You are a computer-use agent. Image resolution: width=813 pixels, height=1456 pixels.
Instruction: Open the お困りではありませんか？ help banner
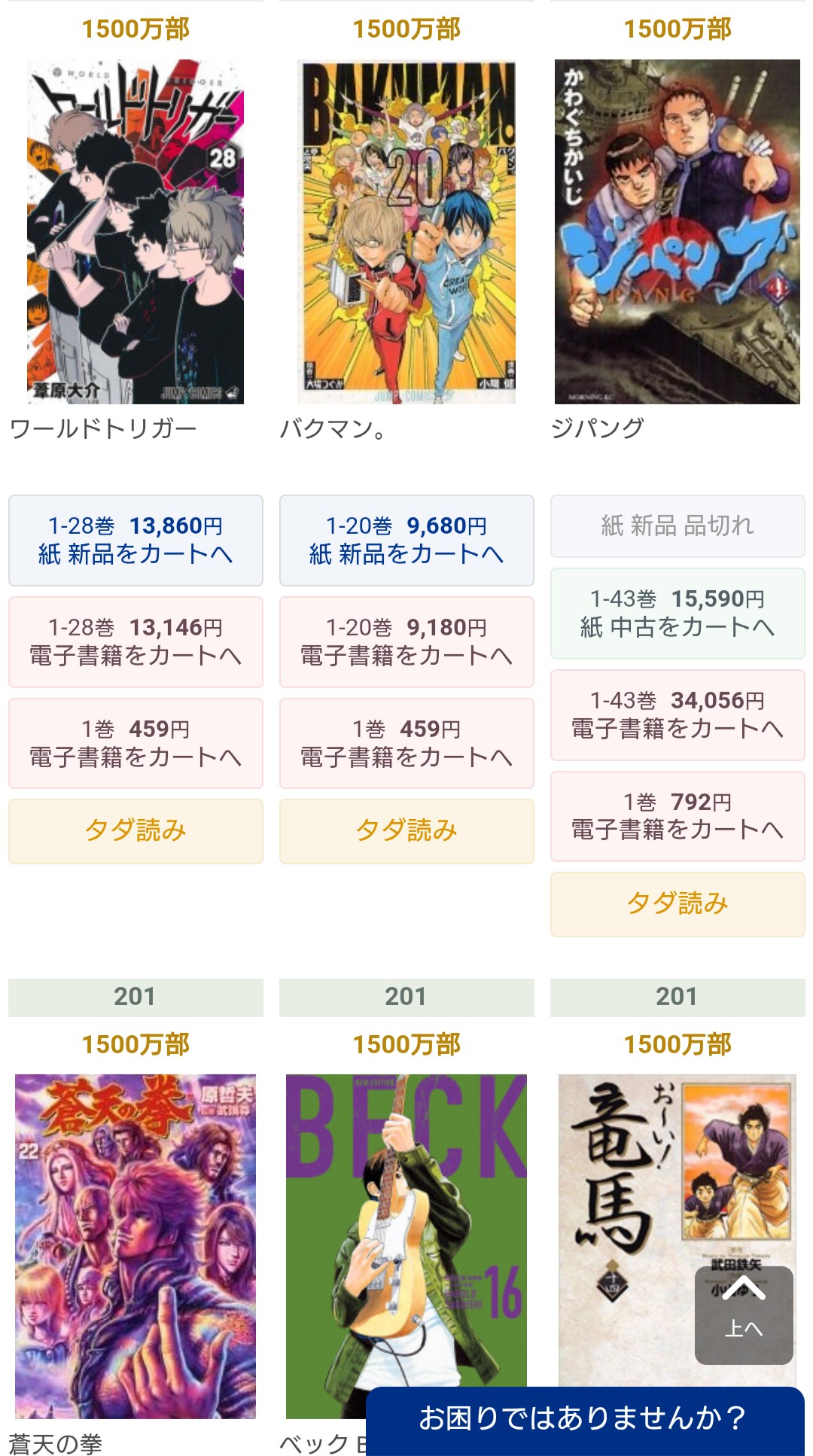(584, 1419)
